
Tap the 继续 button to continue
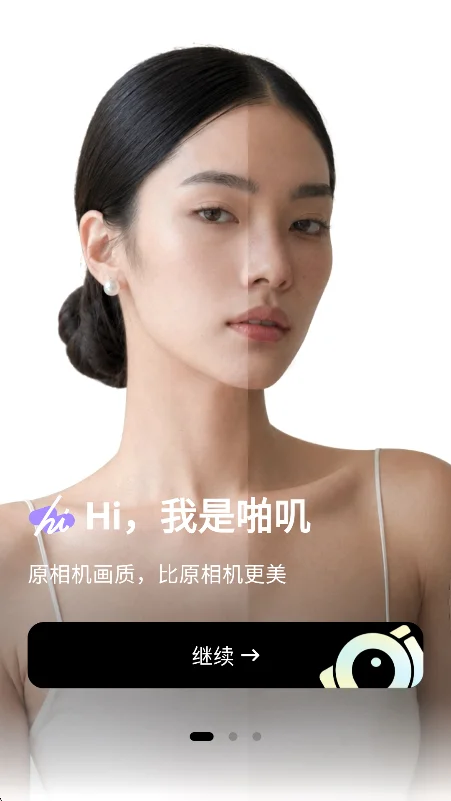tap(225, 655)
